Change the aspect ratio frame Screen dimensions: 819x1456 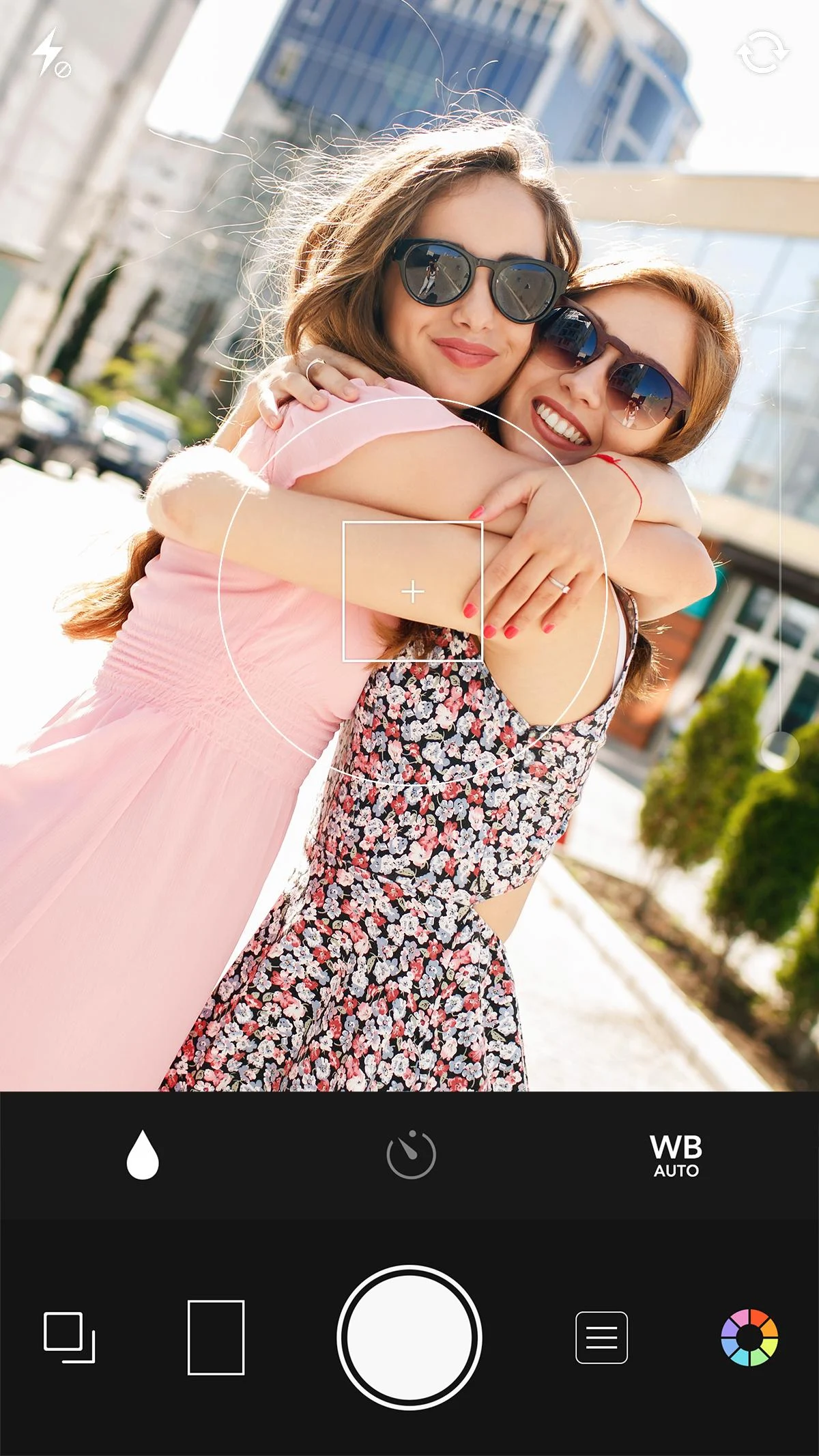[216, 1337]
